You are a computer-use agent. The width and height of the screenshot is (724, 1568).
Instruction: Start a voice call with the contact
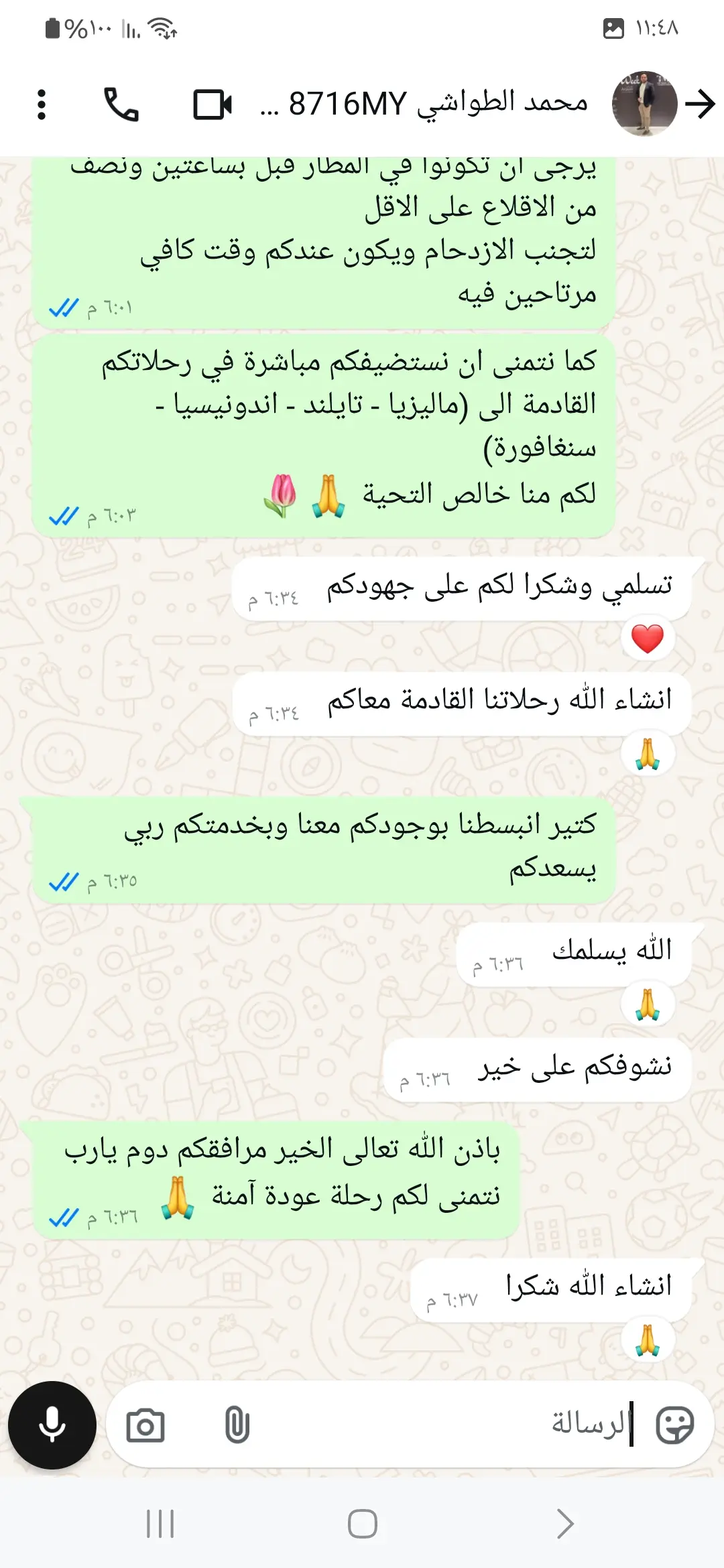point(121,105)
